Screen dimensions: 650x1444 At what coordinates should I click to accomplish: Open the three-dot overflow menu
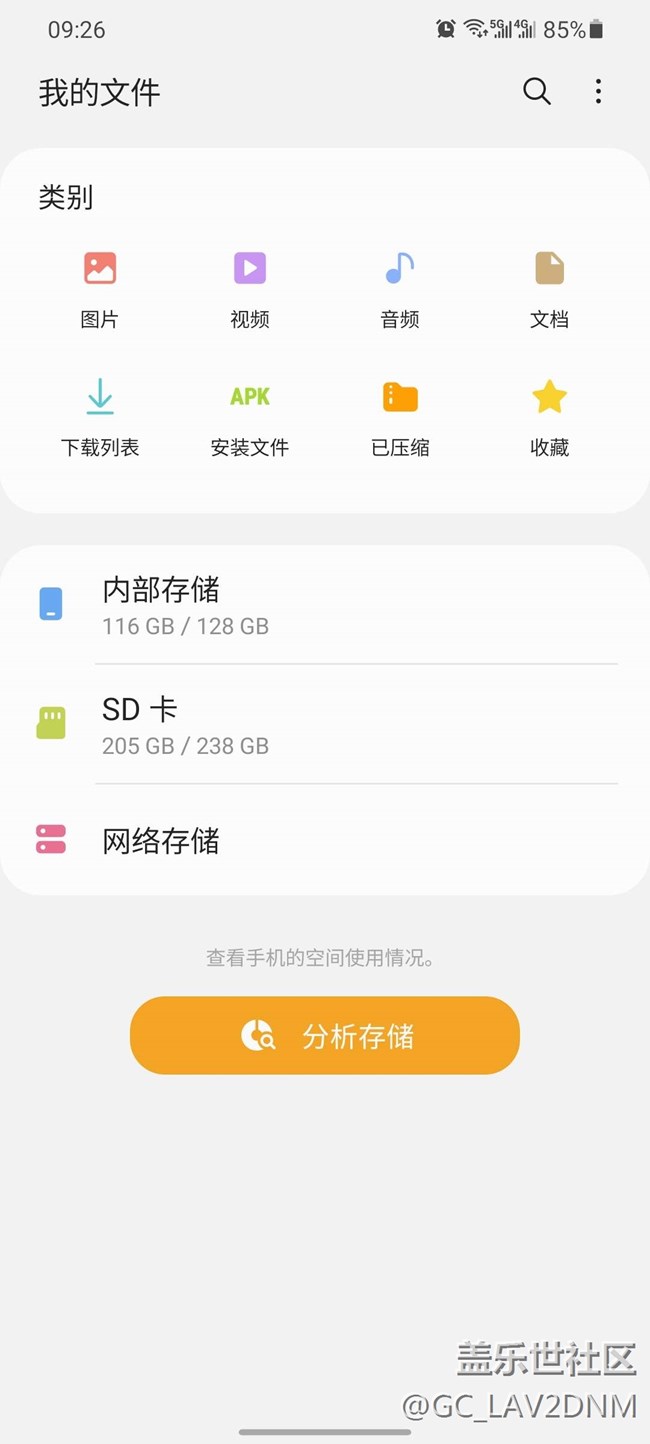[598, 92]
